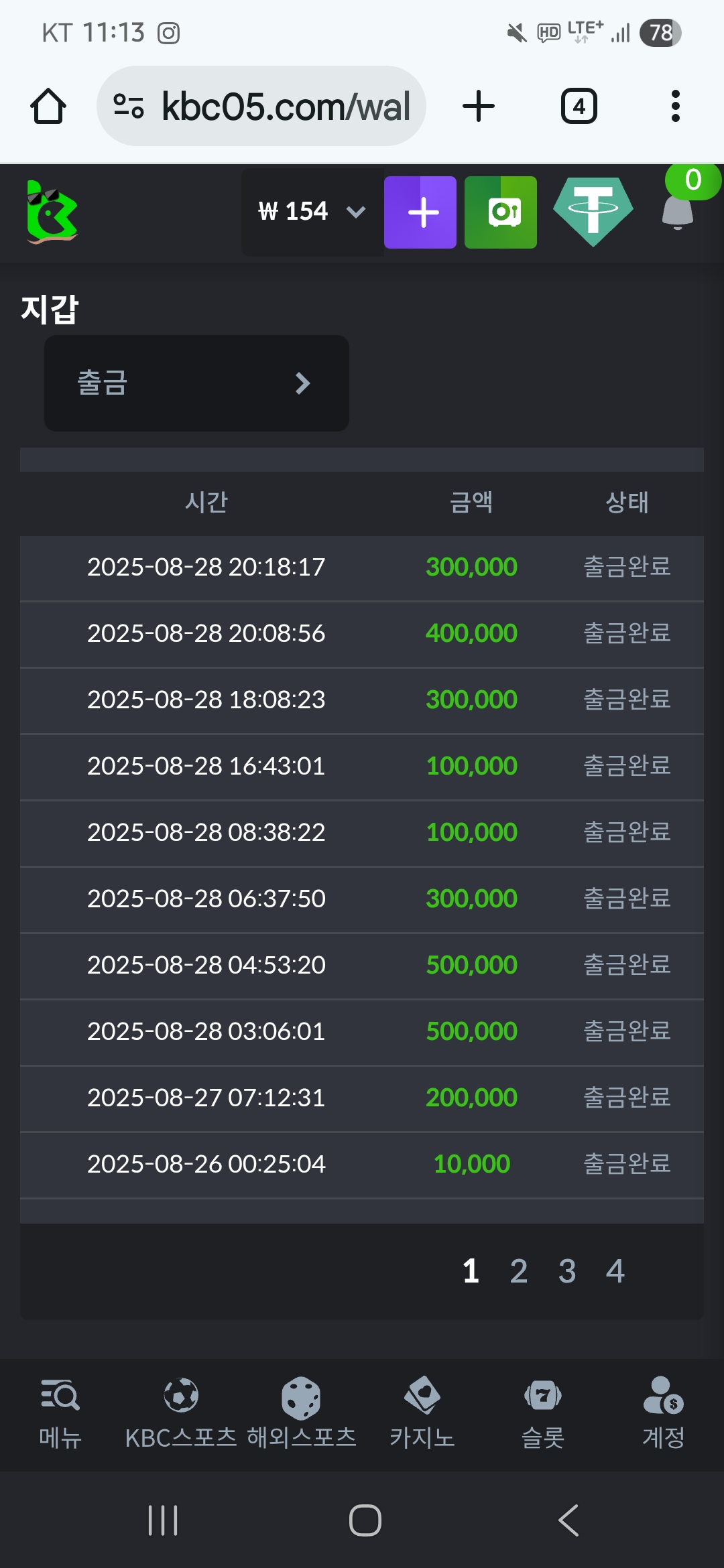Go to page 2 of withdrawals
Screen dimensions: 724x1568
click(x=518, y=1271)
